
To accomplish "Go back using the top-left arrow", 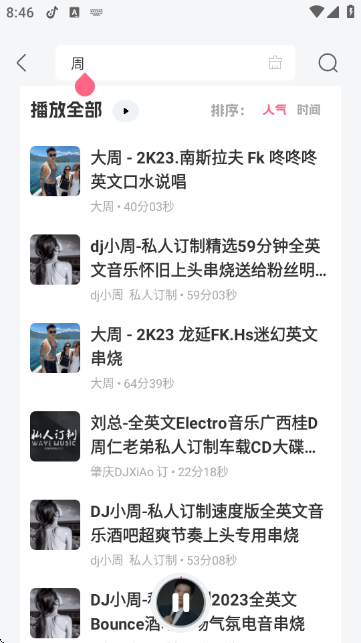I will click(22, 63).
